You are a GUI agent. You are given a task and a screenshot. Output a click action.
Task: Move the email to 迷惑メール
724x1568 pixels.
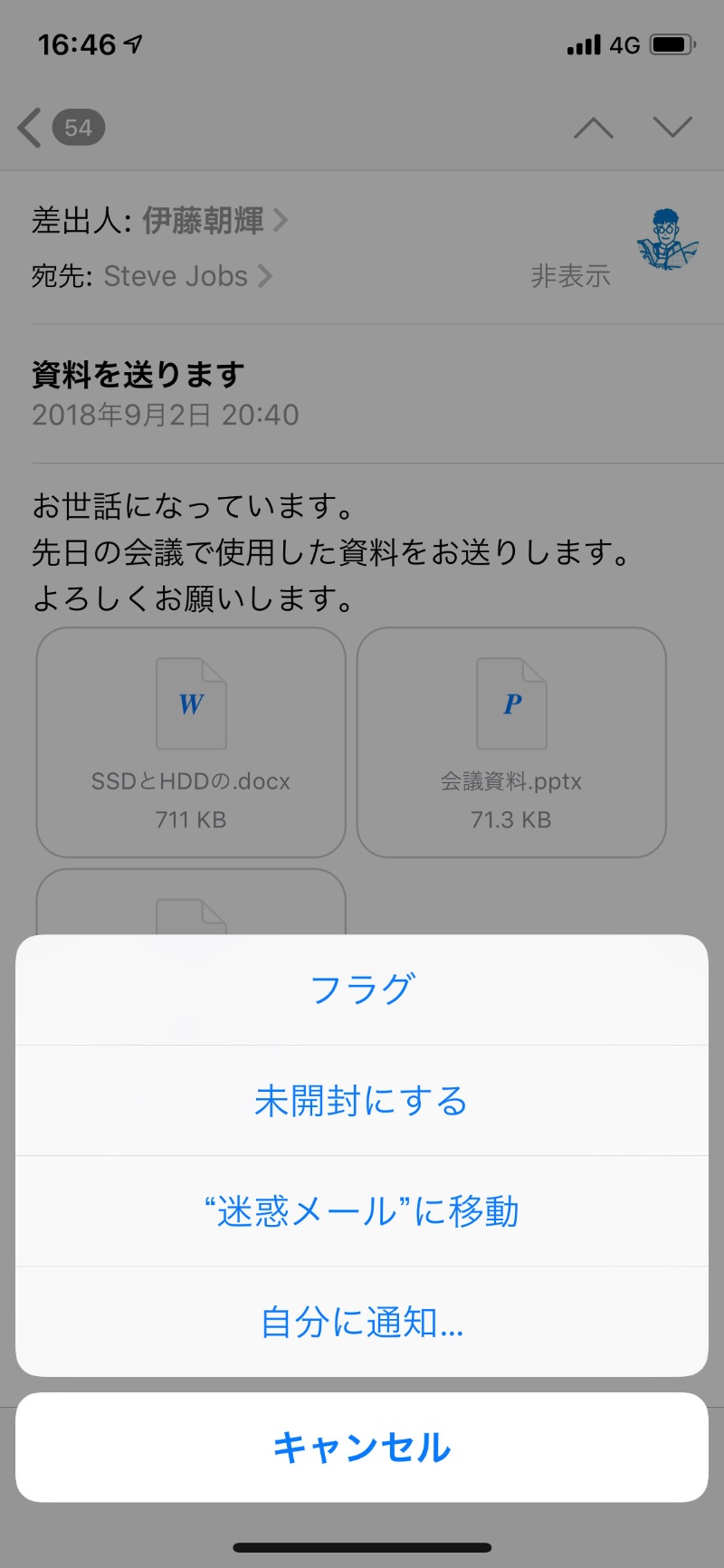click(362, 1211)
